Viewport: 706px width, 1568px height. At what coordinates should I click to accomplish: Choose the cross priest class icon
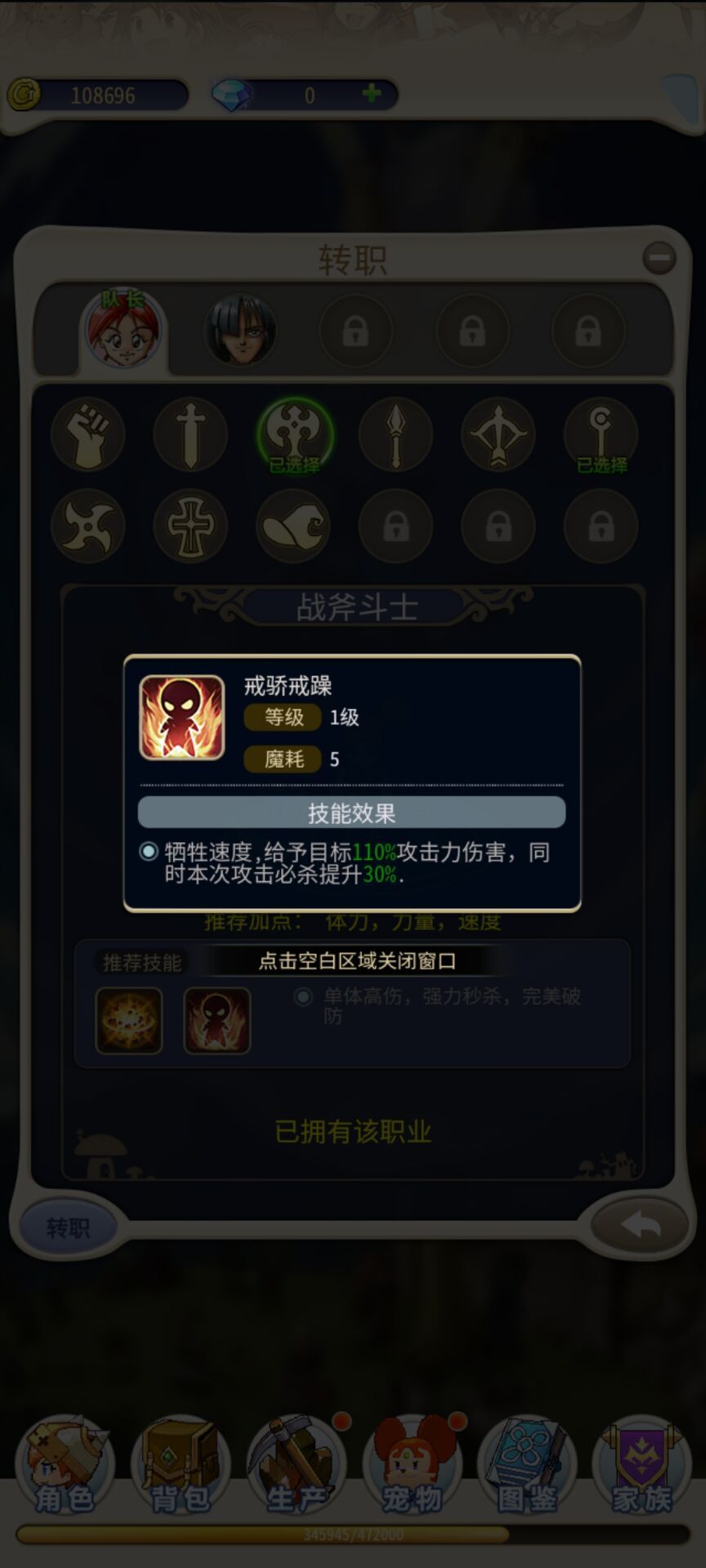pyautogui.click(x=190, y=525)
